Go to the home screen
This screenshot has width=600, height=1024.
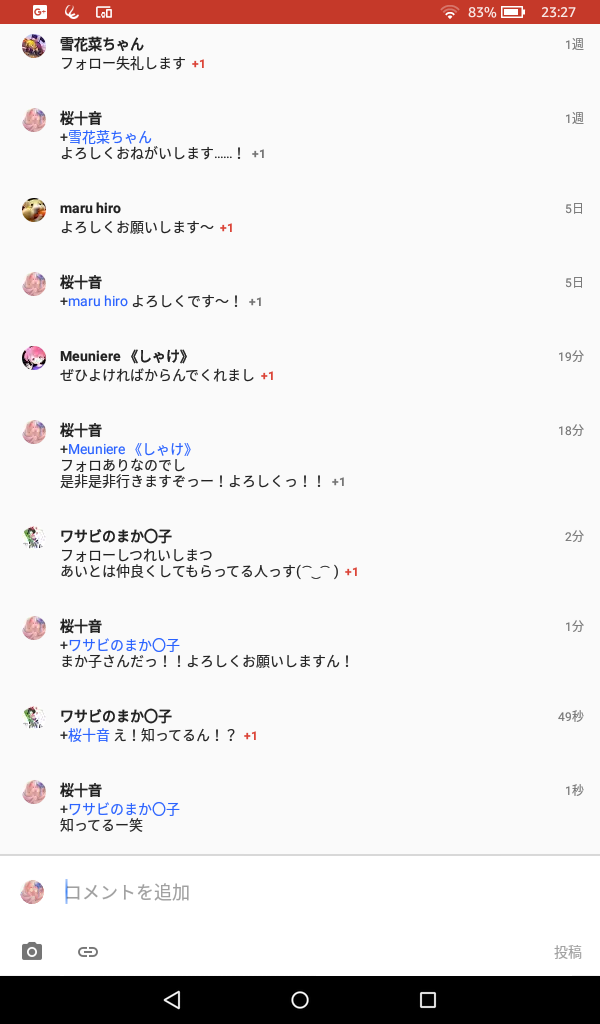300,1000
